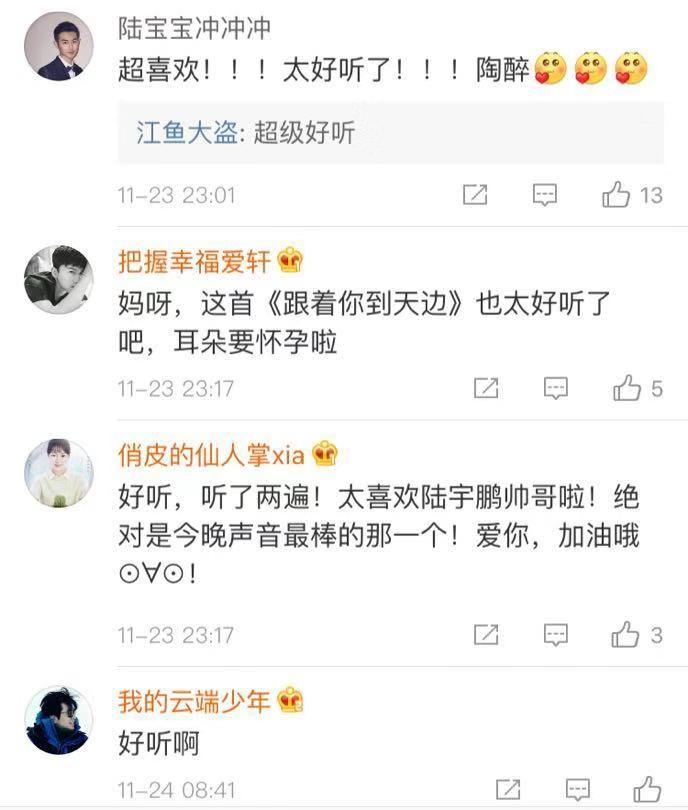Like 陆宝宝冲冲冲's comment

click(x=617, y=195)
